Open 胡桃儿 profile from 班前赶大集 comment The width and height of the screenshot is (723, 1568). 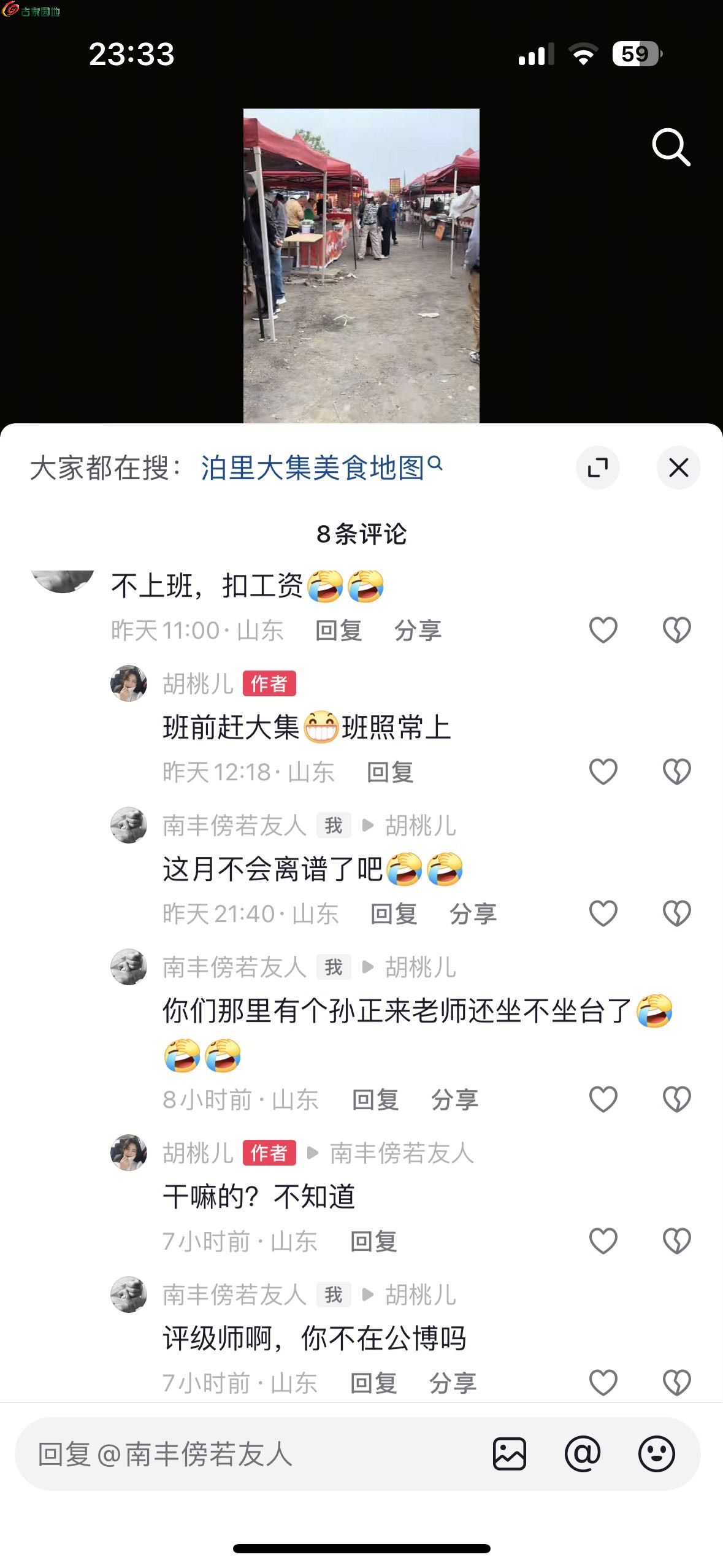[x=129, y=683]
